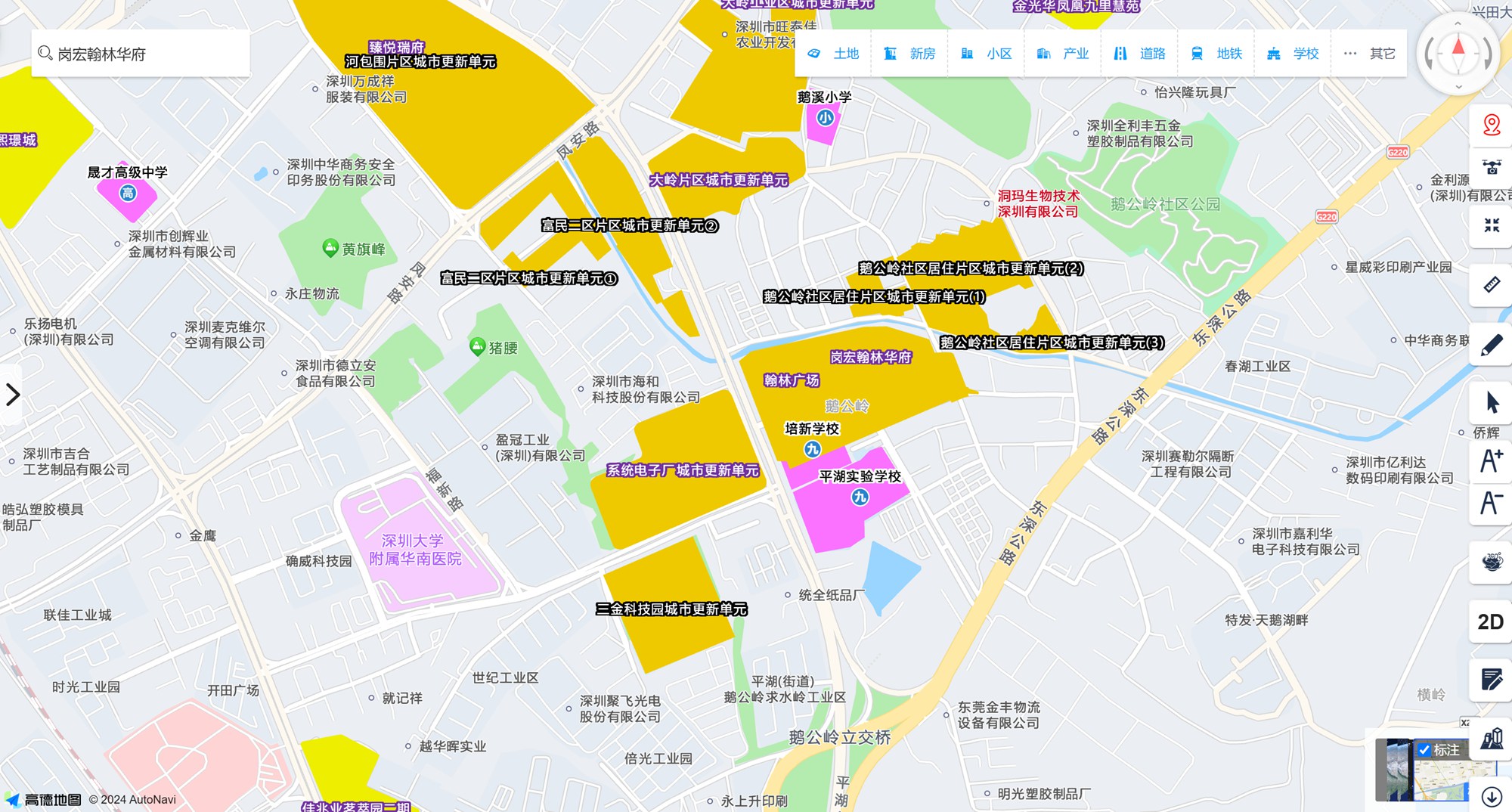Show the 学校 layer
The image size is (1512, 812).
tap(1293, 54)
